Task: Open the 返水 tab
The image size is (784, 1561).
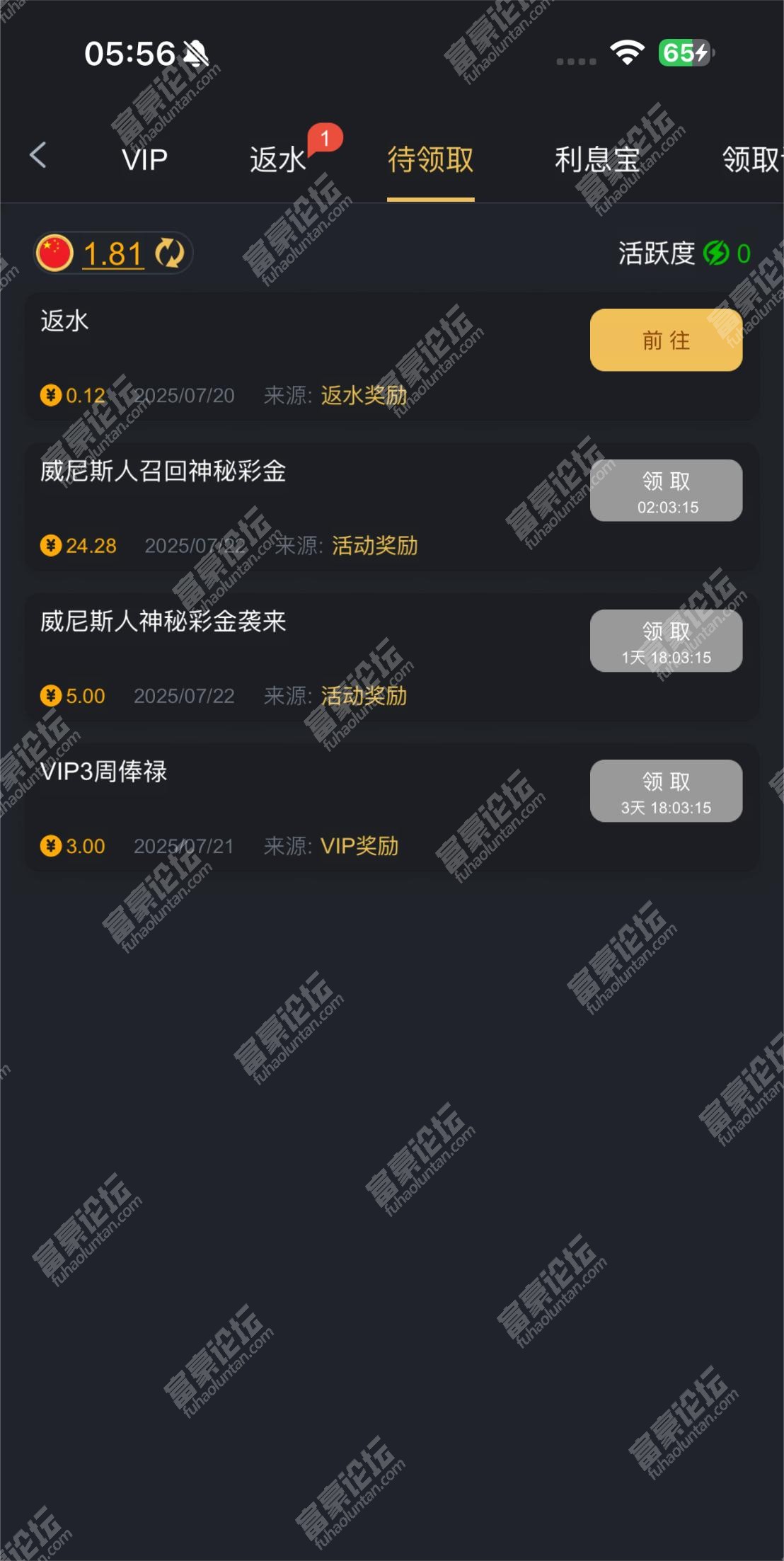Action: point(278,160)
